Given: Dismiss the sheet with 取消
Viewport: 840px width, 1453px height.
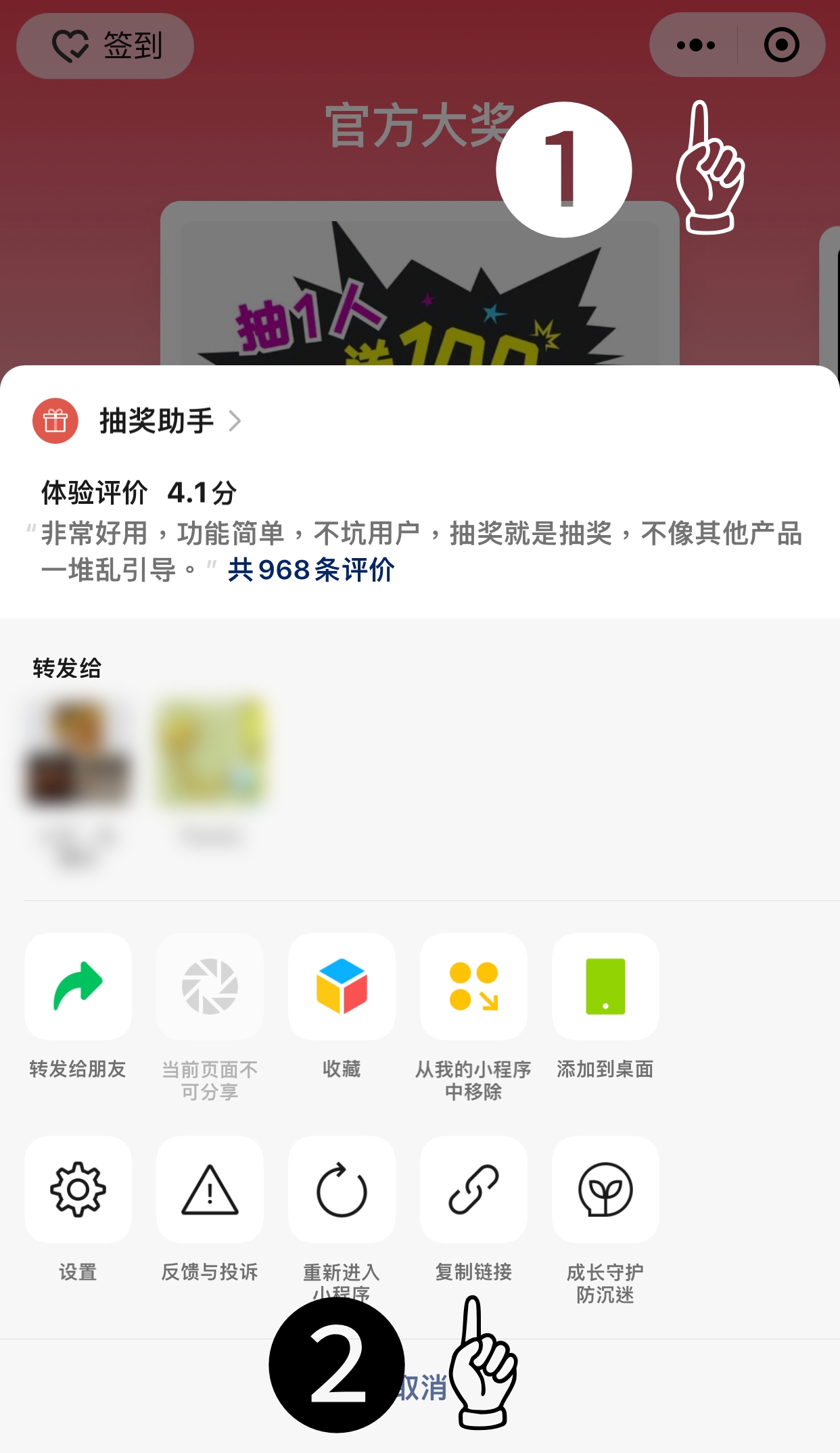Looking at the screenshot, I should (x=423, y=1388).
